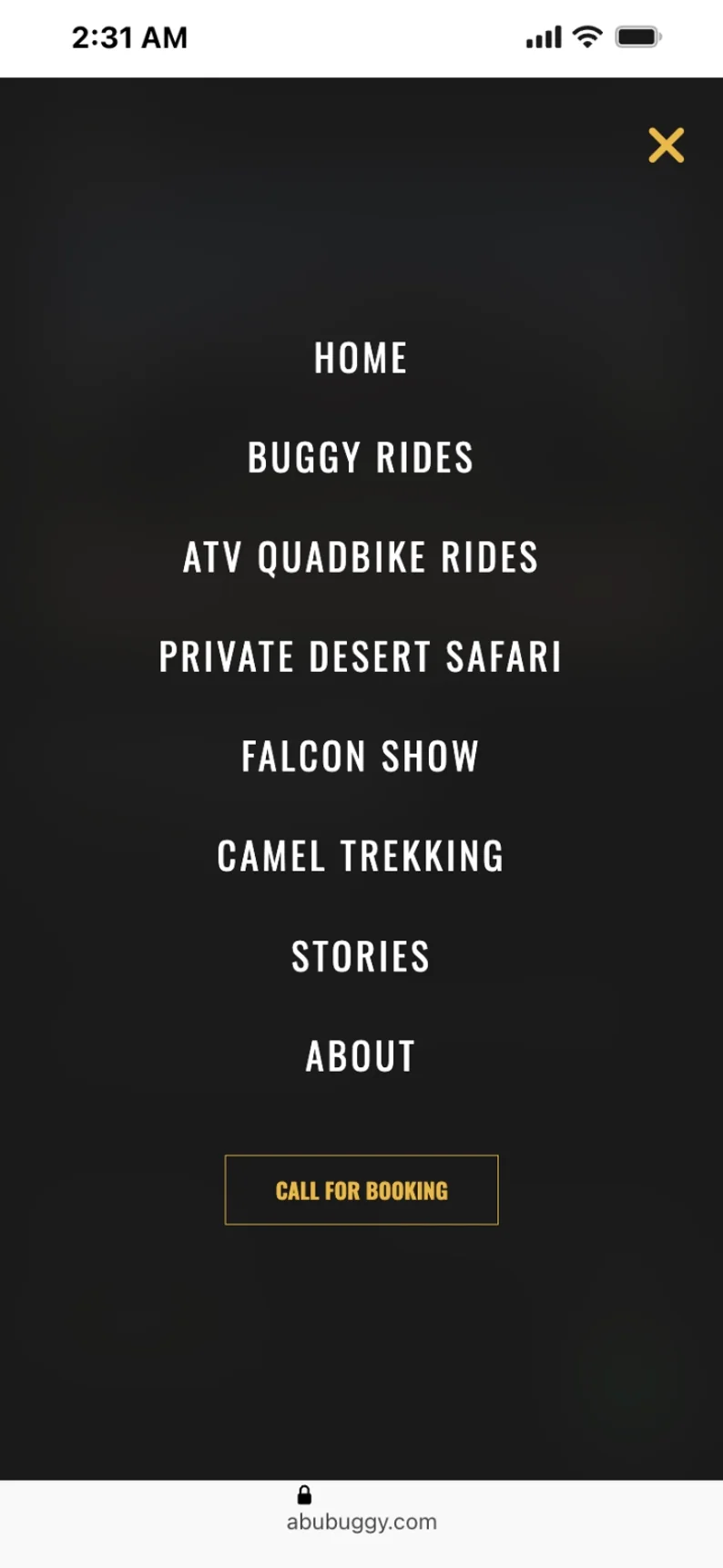This screenshot has height=1568, width=723.
Task: Click the Wi-Fi status icon
Action: coord(586,36)
